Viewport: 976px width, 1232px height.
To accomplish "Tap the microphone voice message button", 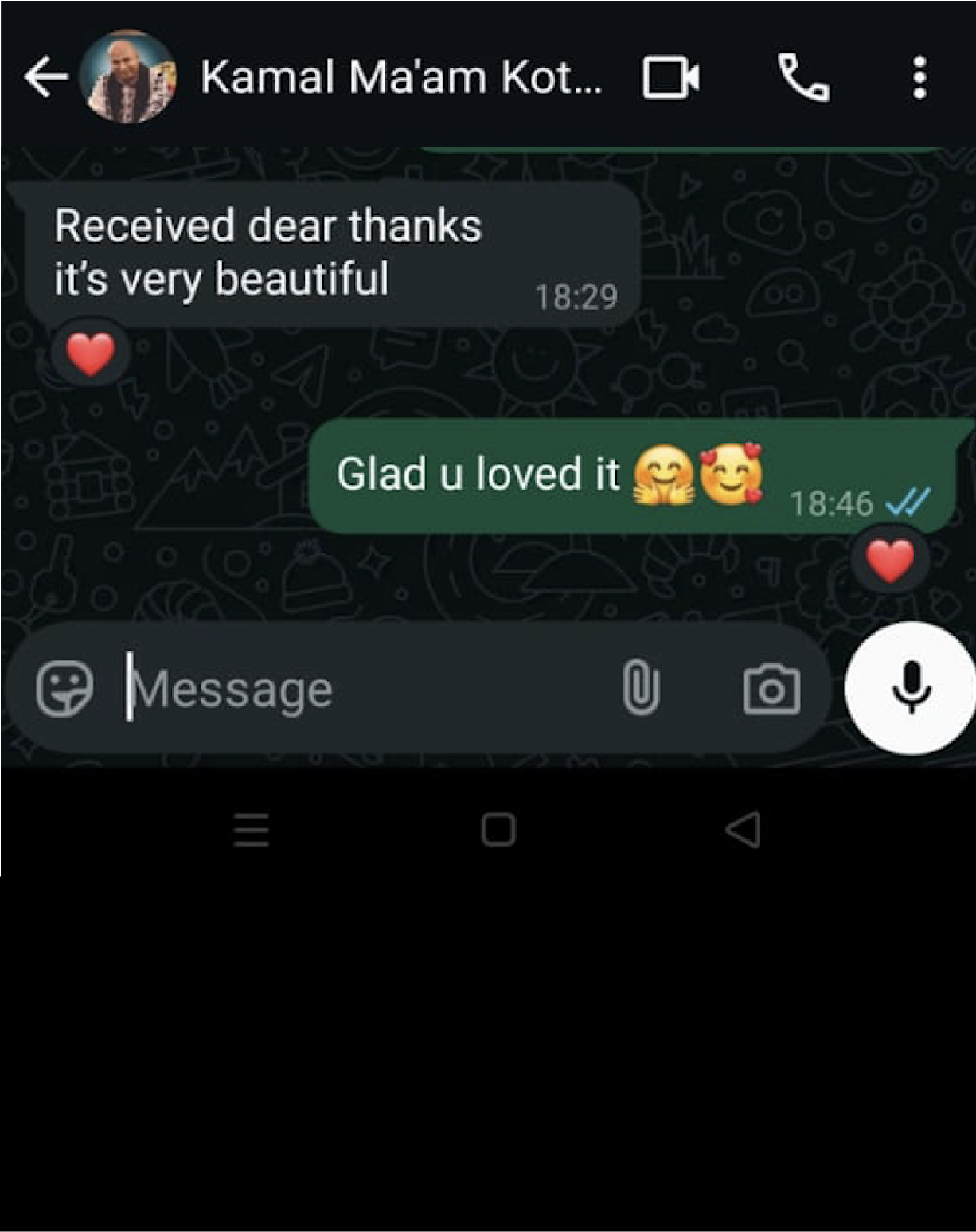I will [x=910, y=687].
